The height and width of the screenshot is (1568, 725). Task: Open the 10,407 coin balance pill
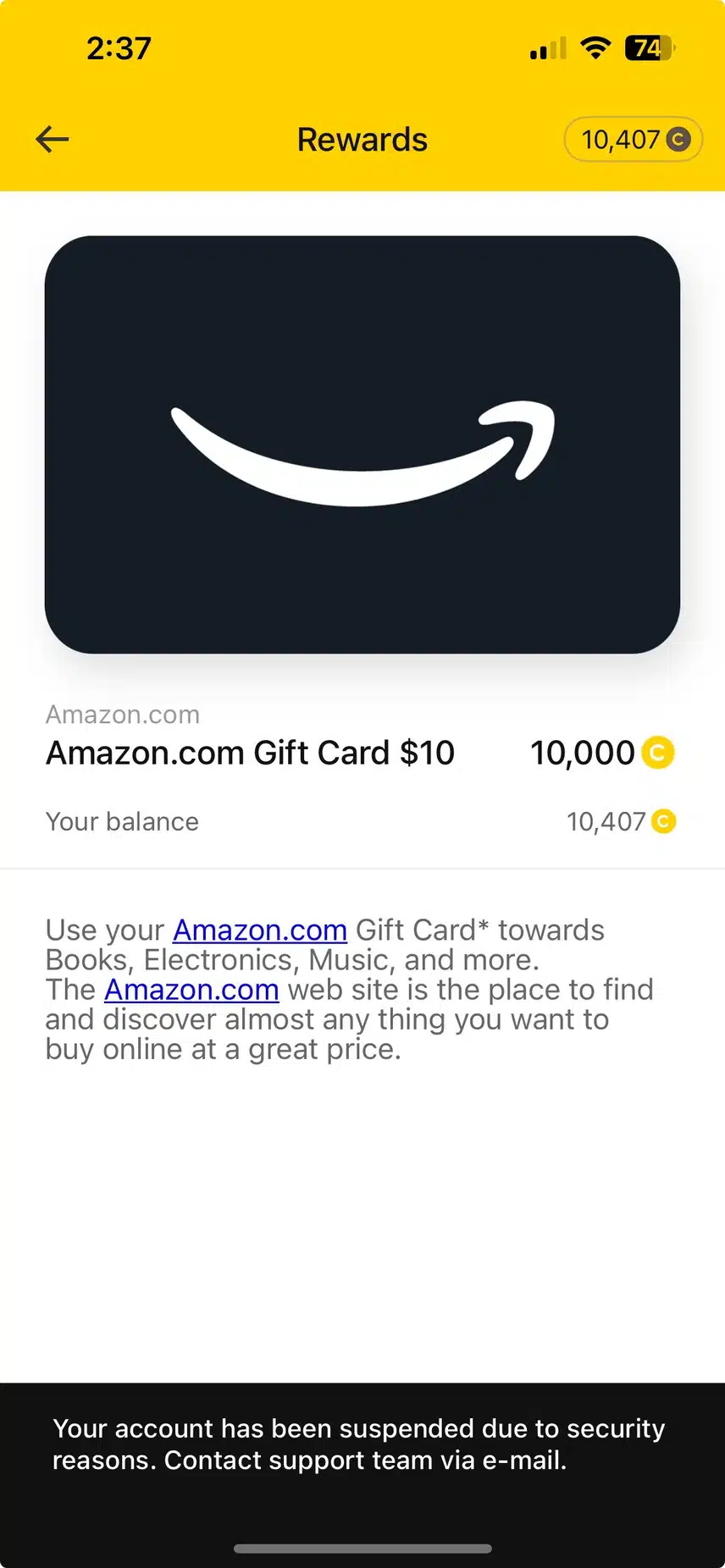(x=634, y=140)
